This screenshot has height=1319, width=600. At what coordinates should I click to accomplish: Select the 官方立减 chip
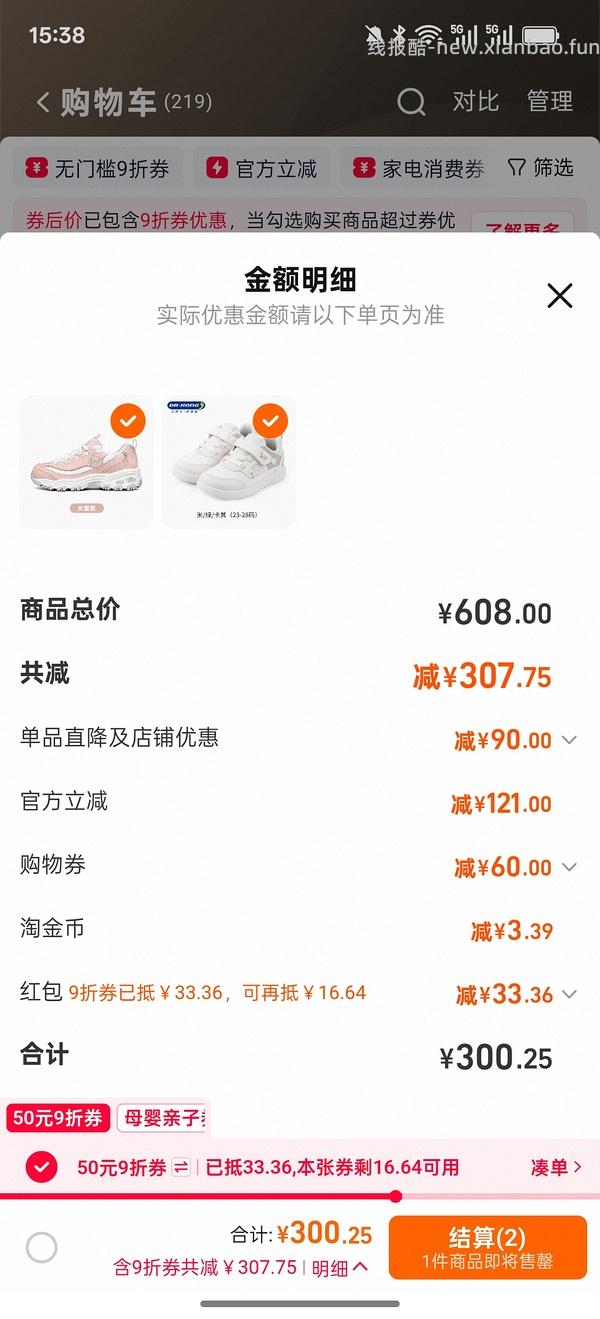(x=262, y=168)
